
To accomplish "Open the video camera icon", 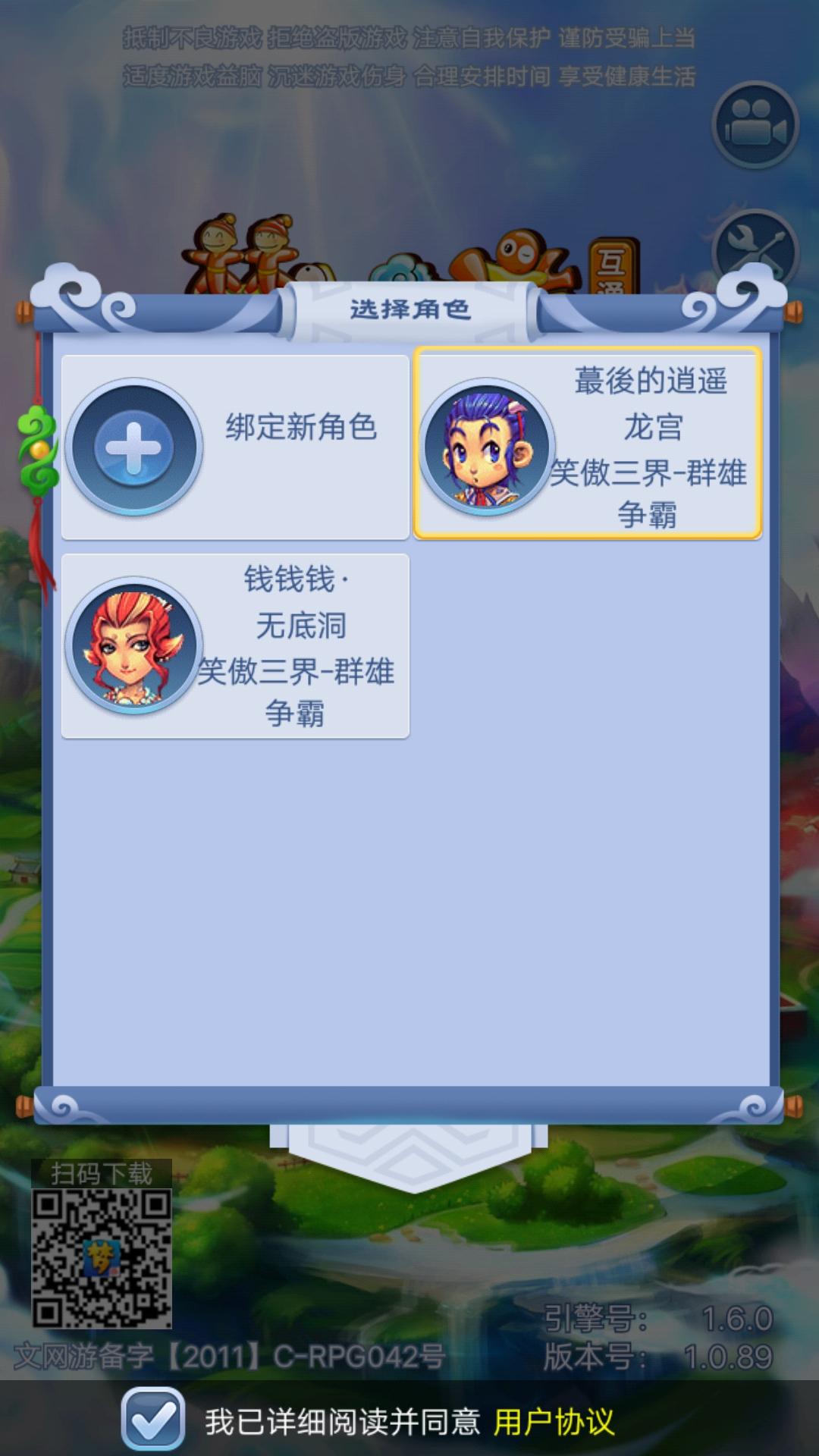I will [755, 125].
